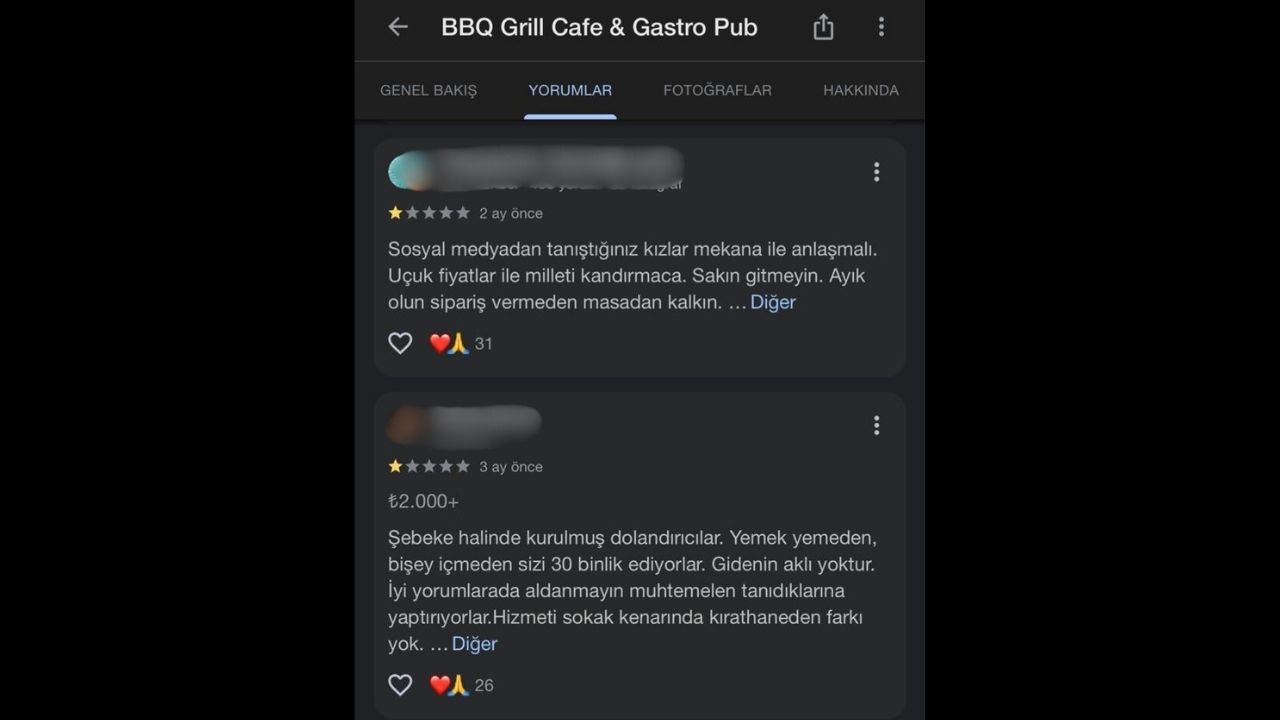The width and height of the screenshot is (1280, 720).
Task: Open options for the 3 ay önce review
Action: [876, 426]
